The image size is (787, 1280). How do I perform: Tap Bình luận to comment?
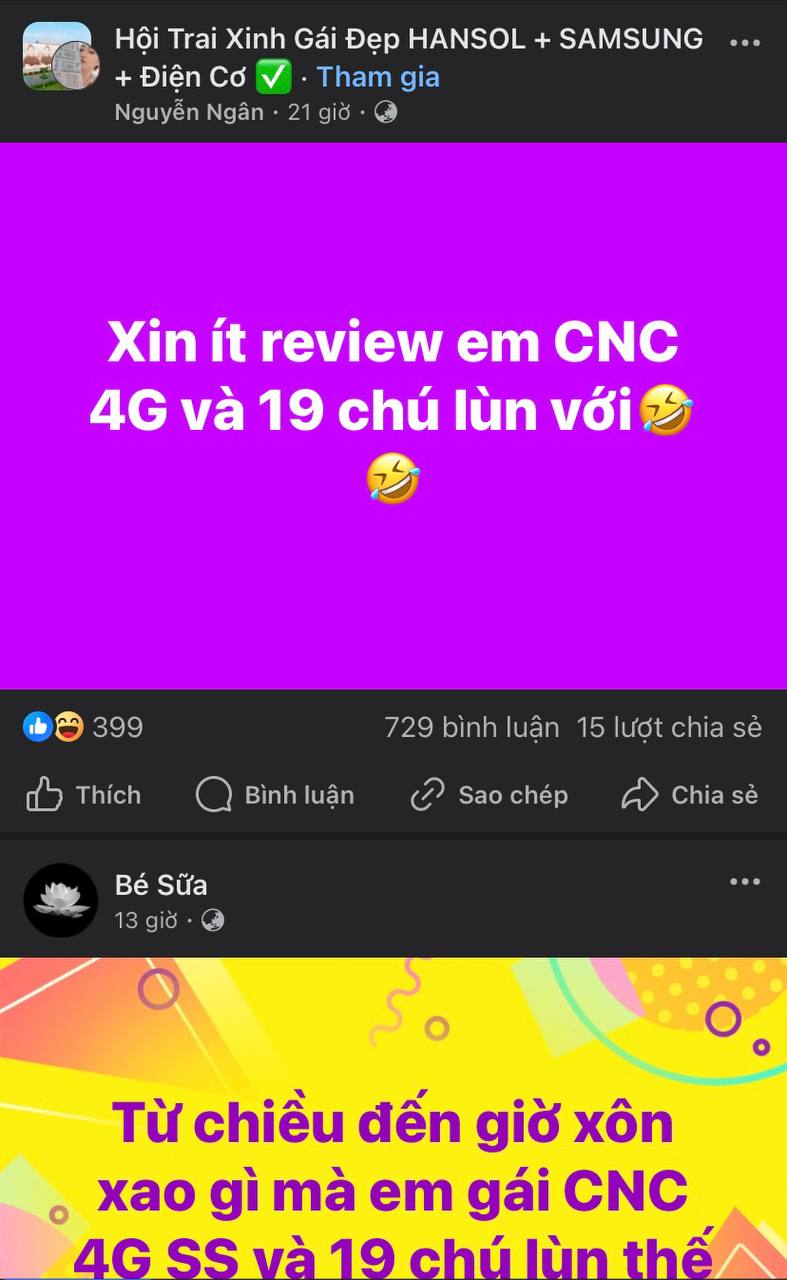tap(275, 795)
